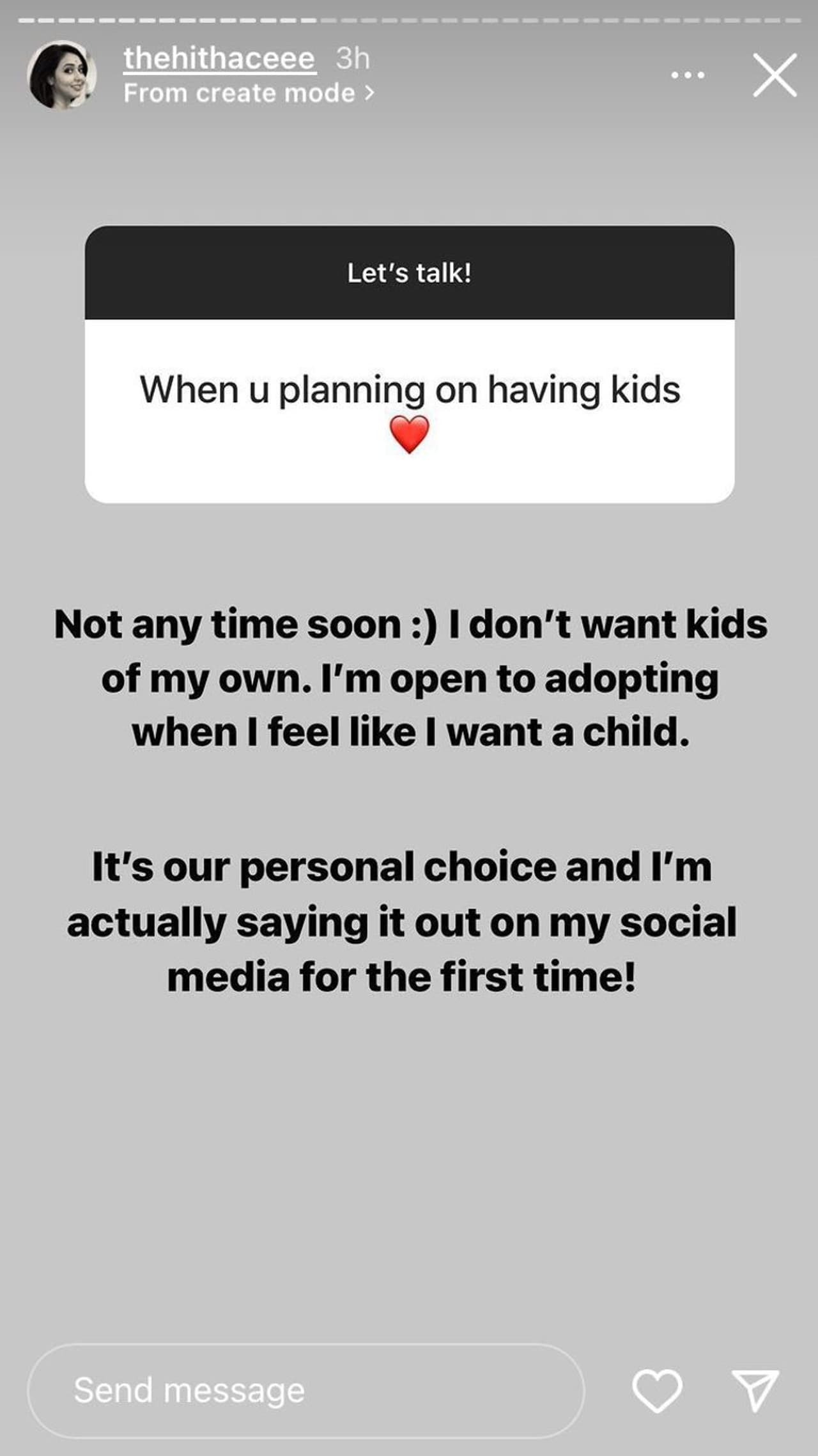Open the From create mode link
818x1456 pixels.
click(x=249, y=93)
